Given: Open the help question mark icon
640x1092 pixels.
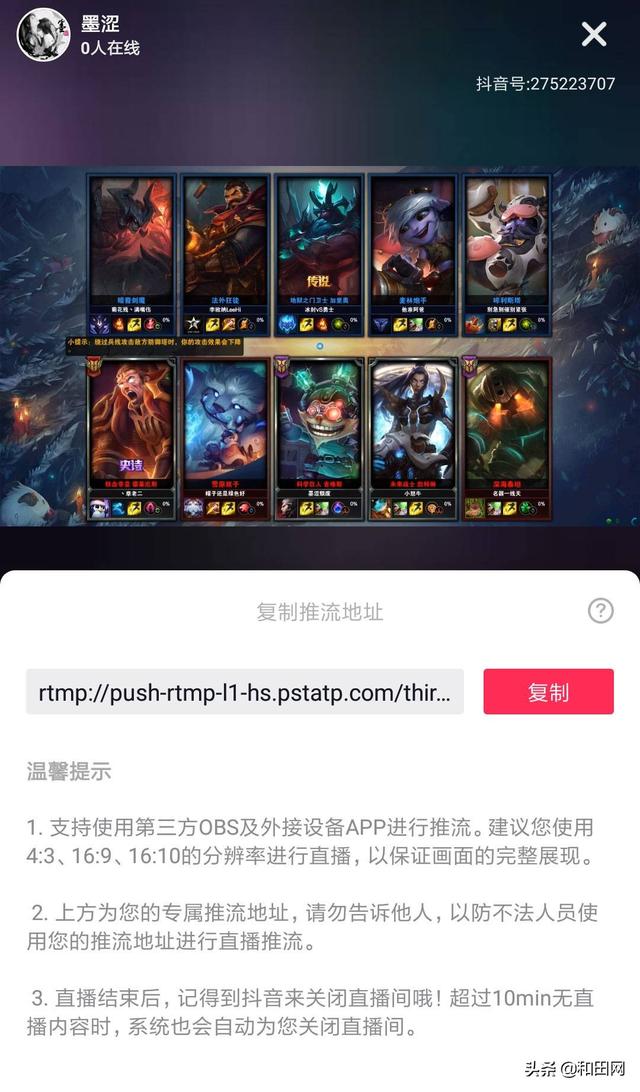Looking at the screenshot, I should point(600,611).
